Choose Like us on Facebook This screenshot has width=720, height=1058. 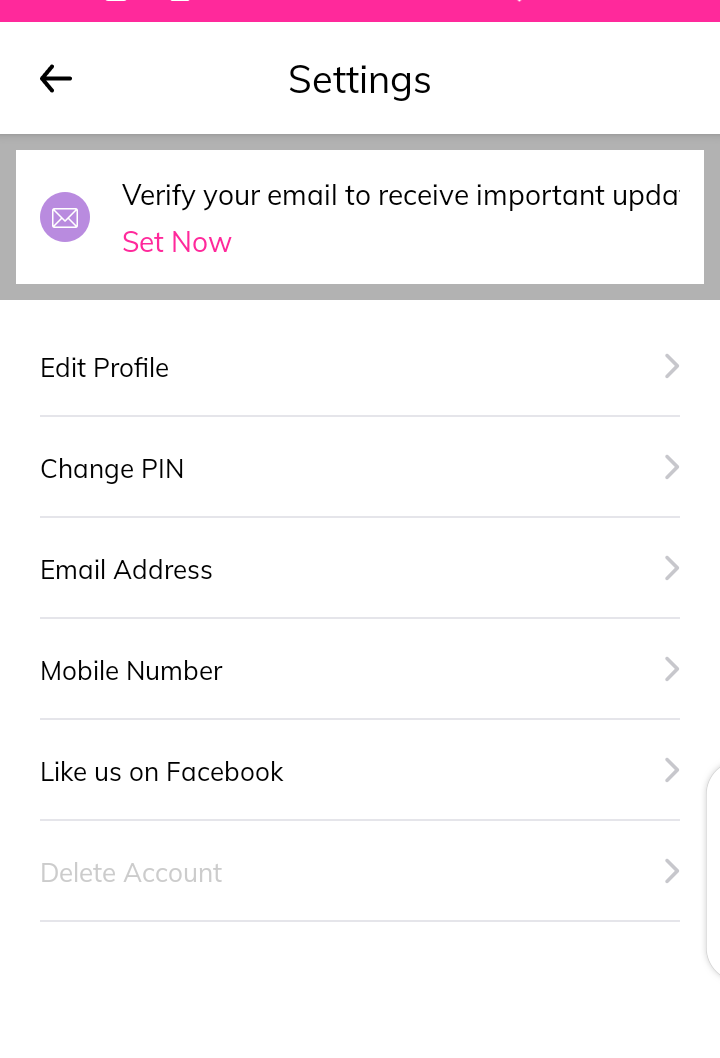click(359, 771)
